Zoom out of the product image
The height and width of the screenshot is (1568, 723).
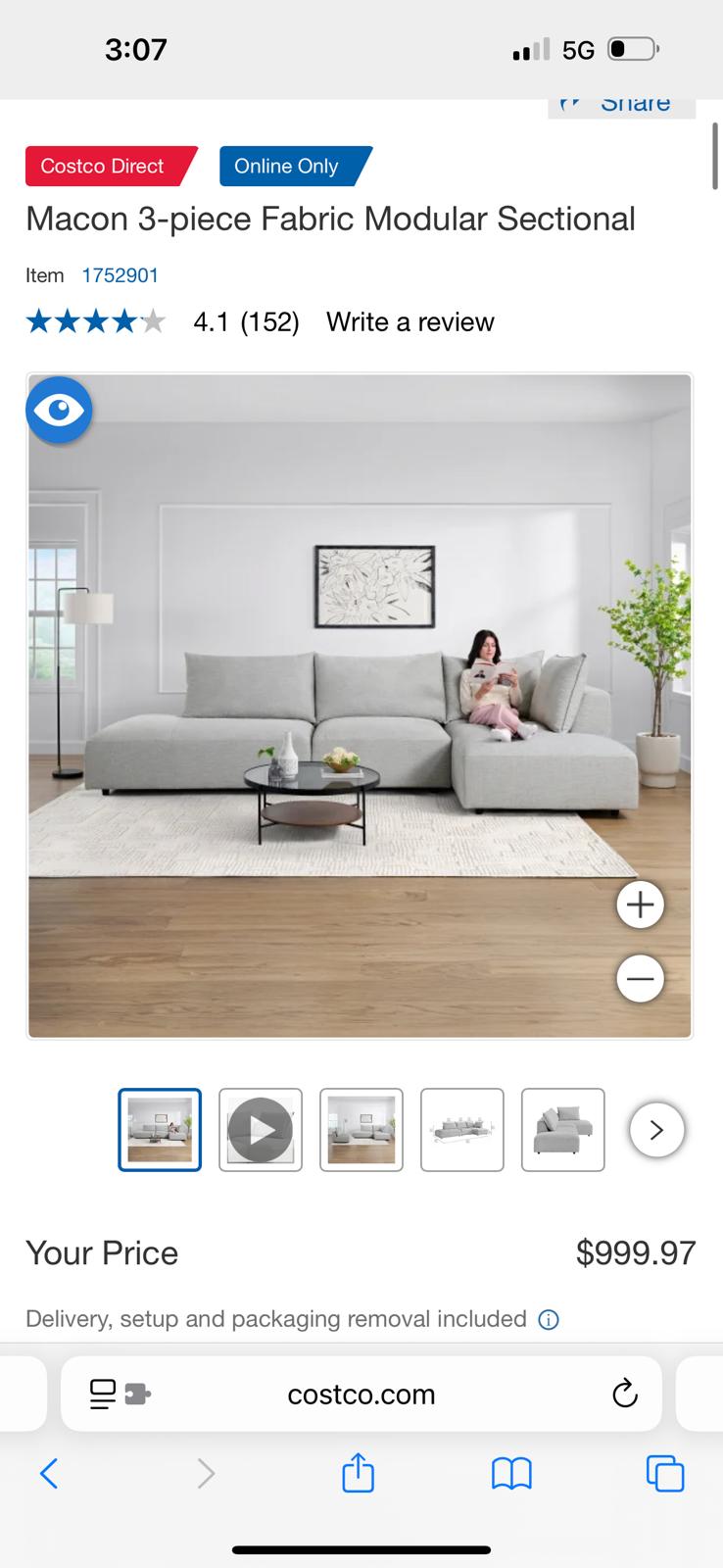pyautogui.click(x=640, y=978)
